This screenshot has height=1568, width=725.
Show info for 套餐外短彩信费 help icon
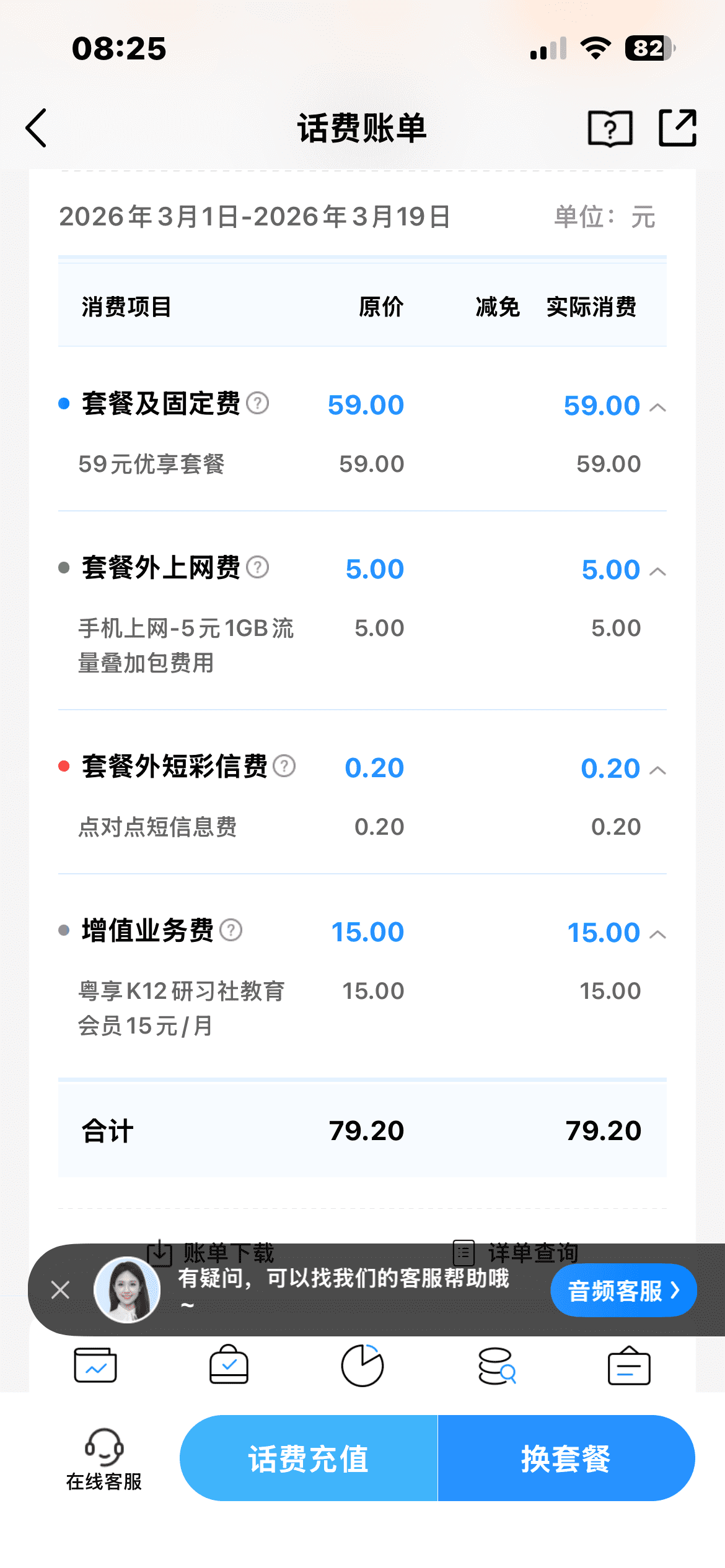pos(284,766)
